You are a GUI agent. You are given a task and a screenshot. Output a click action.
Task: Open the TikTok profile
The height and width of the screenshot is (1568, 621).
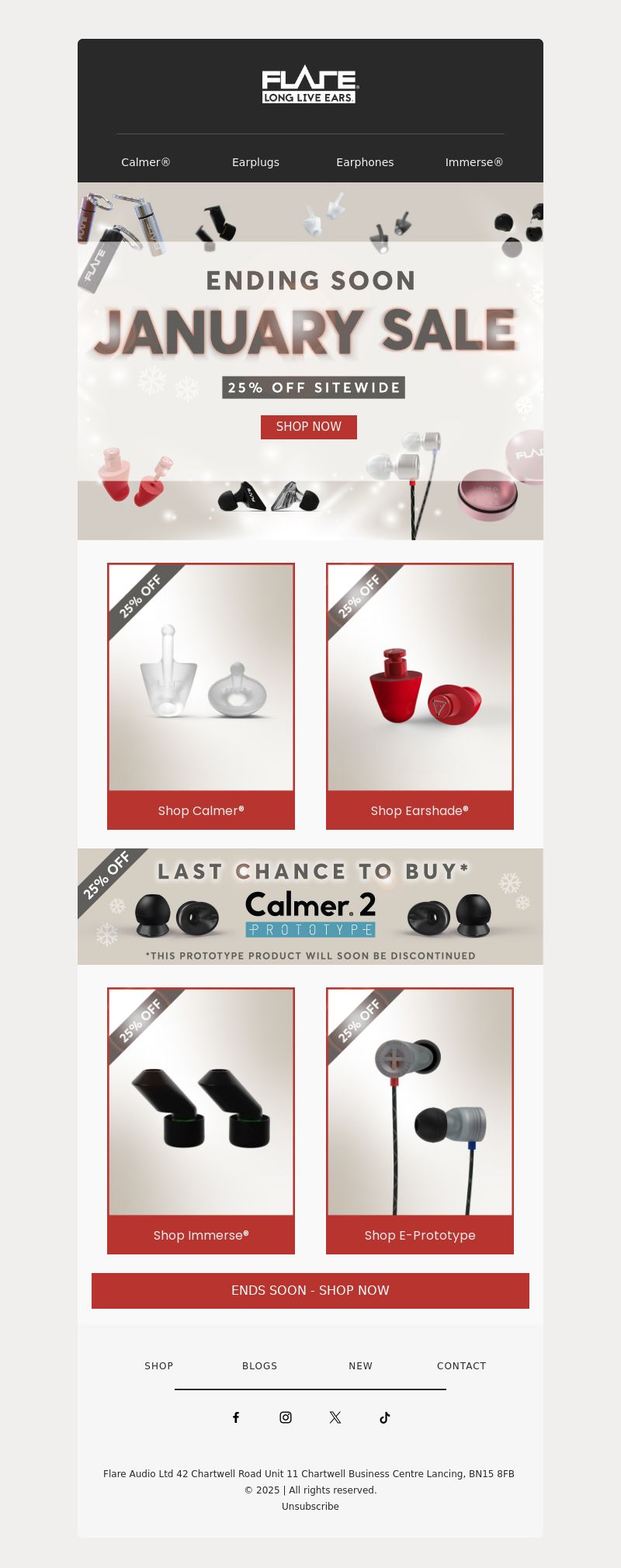(x=385, y=1417)
